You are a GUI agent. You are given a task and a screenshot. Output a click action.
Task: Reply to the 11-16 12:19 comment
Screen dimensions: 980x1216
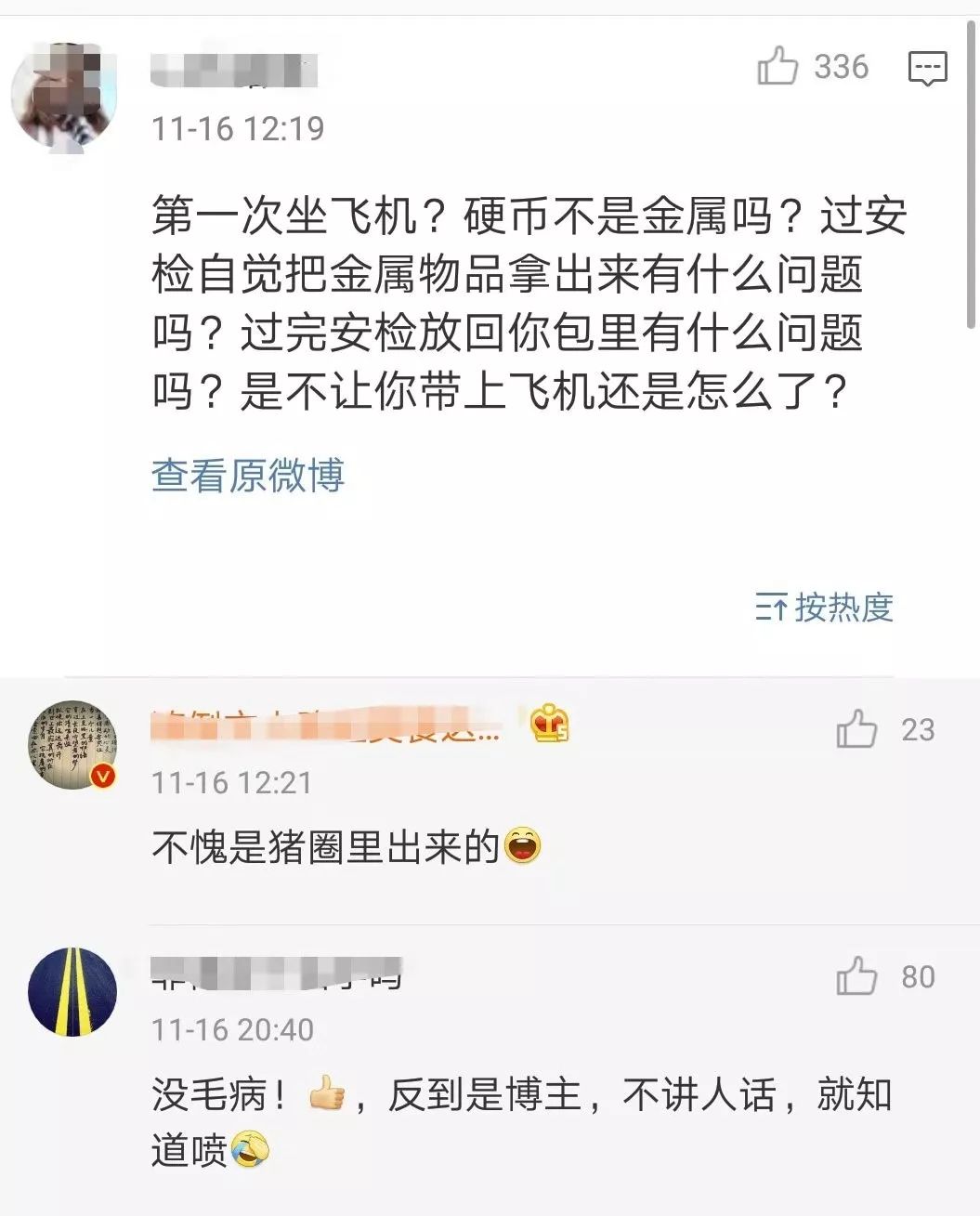tap(926, 68)
